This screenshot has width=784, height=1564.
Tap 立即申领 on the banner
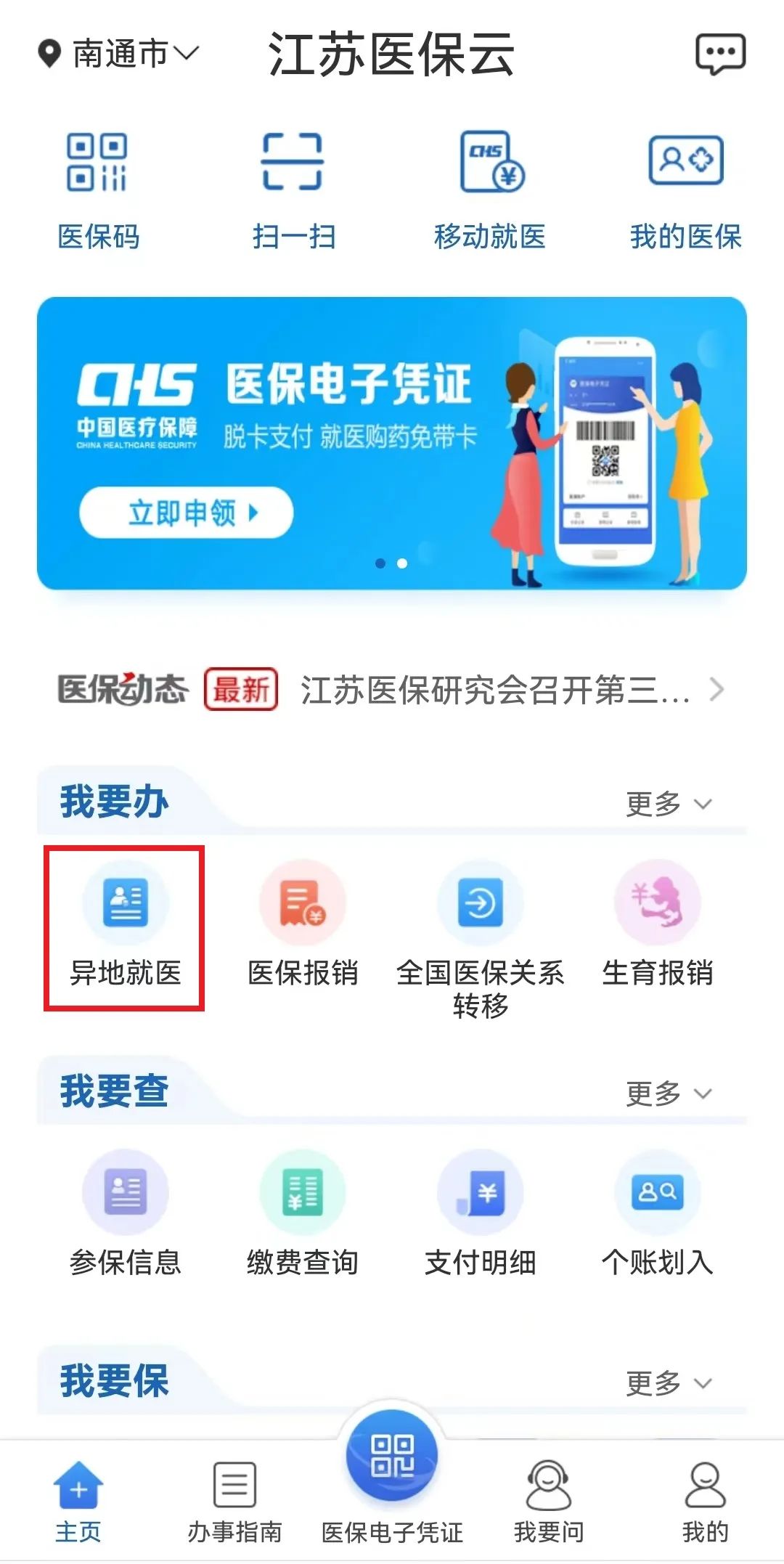click(187, 513)
